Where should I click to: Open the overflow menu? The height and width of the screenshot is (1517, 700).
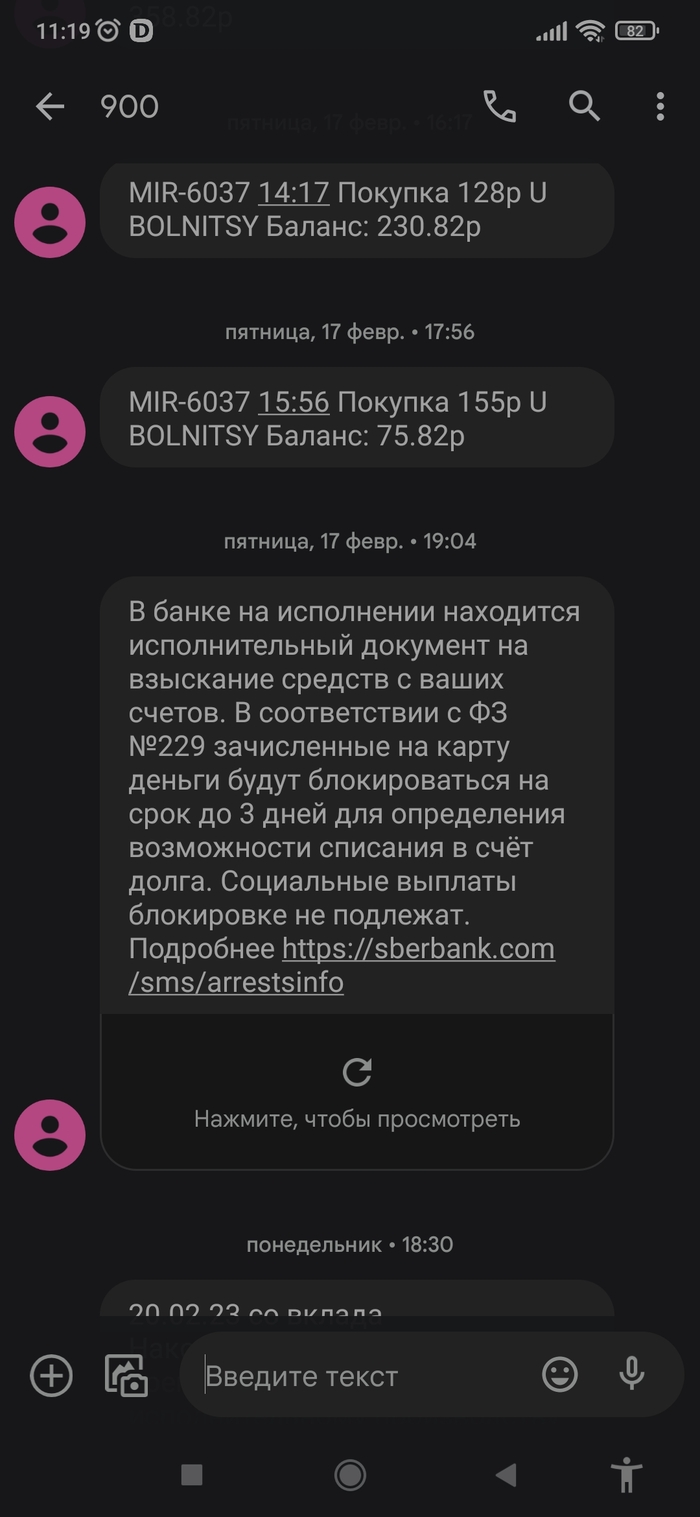(x=660, y=106)
